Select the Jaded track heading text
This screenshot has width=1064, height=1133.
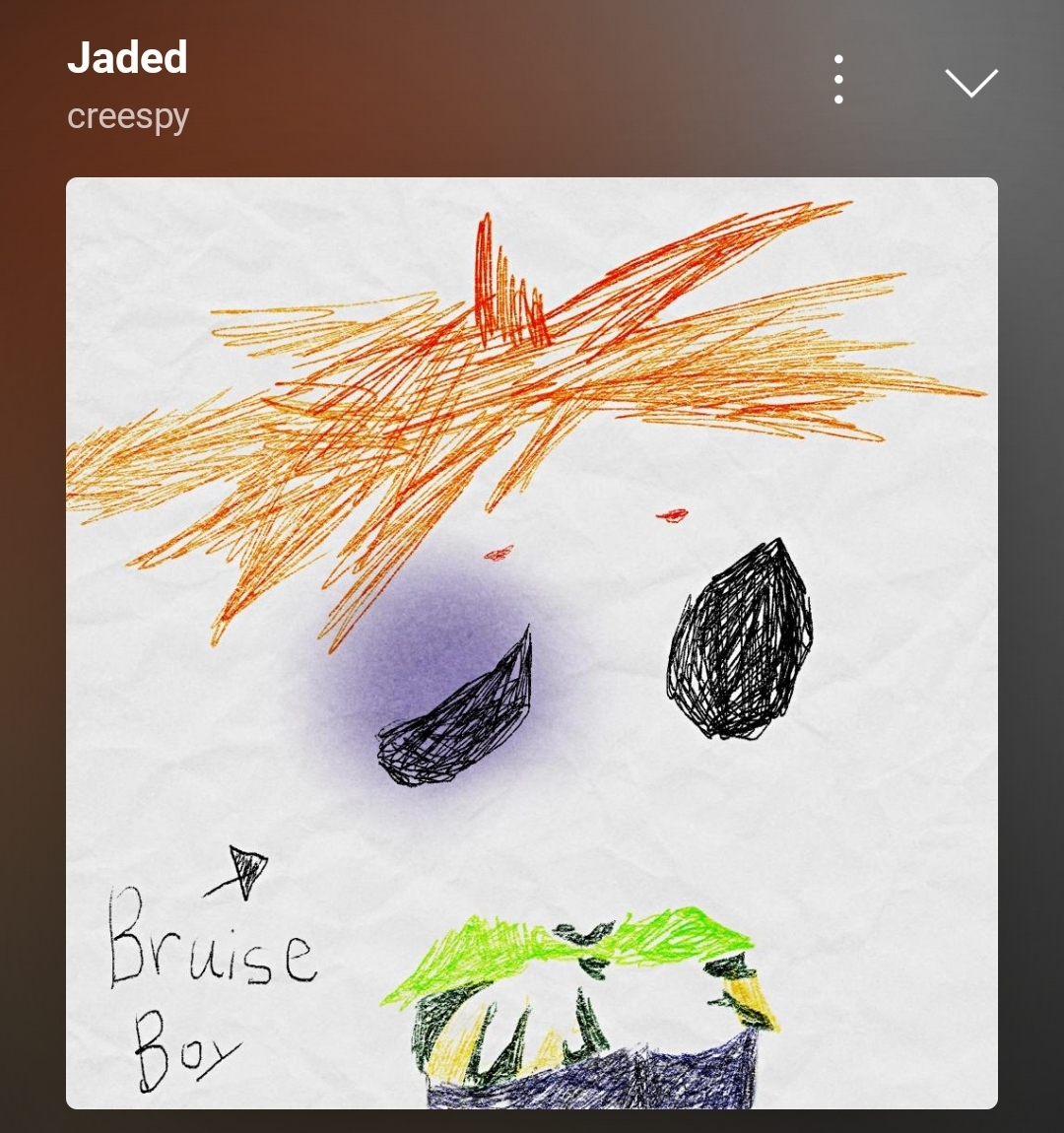pyautogui.click(x=126, y=58)
